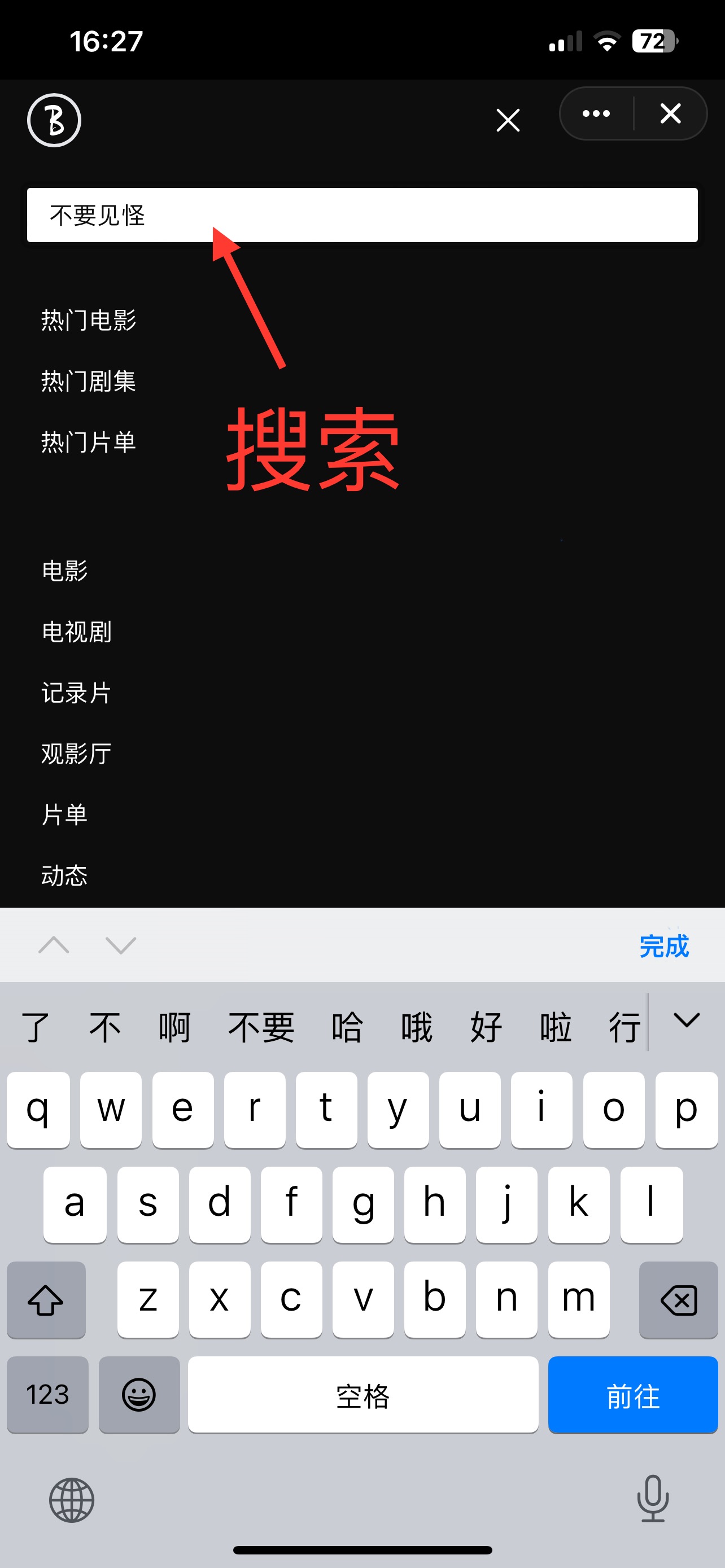This screenshot has width=725, height=1568.
Task: Browse 热门片单
Action: [89, 442]
